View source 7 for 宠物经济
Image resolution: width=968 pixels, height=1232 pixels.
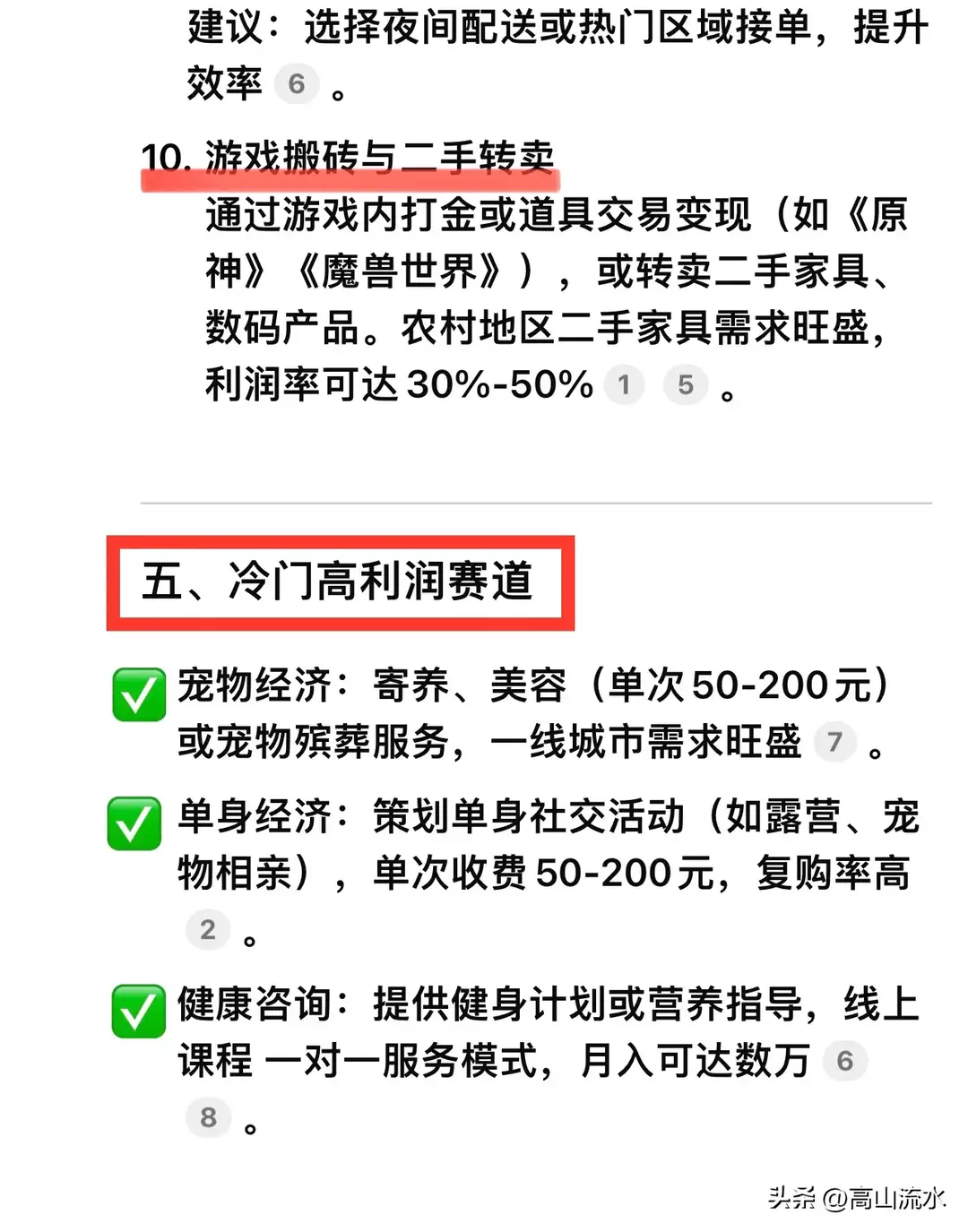pyautogui.click(x=834, y=742)
